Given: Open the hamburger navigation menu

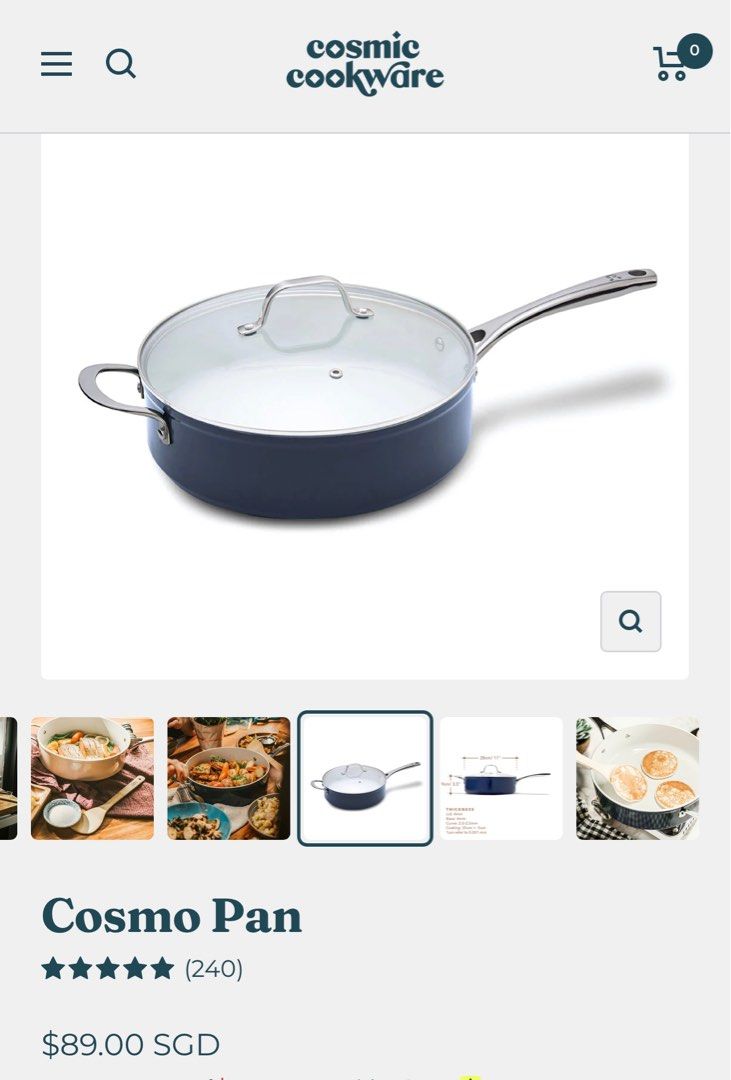Looking at the screenshot, I should (56, 64).
